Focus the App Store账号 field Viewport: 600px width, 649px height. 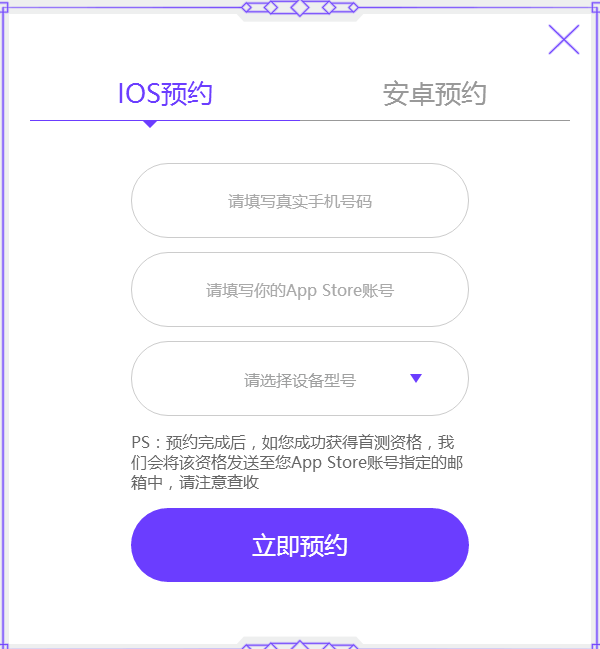coord(300,290)
